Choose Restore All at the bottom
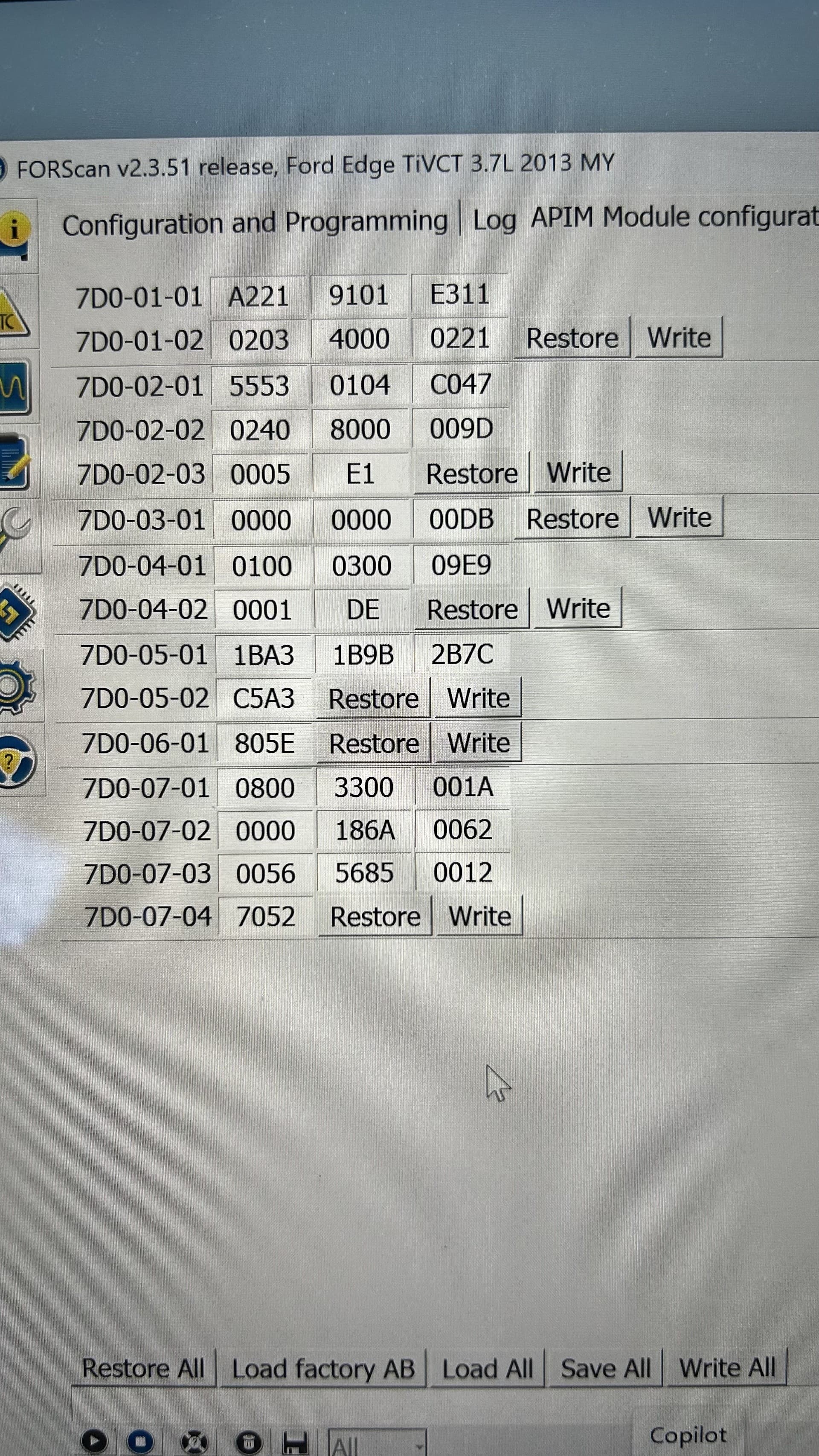This screenshot has height=1456, width=819. pyautogui.click(x=143, y=1369)
